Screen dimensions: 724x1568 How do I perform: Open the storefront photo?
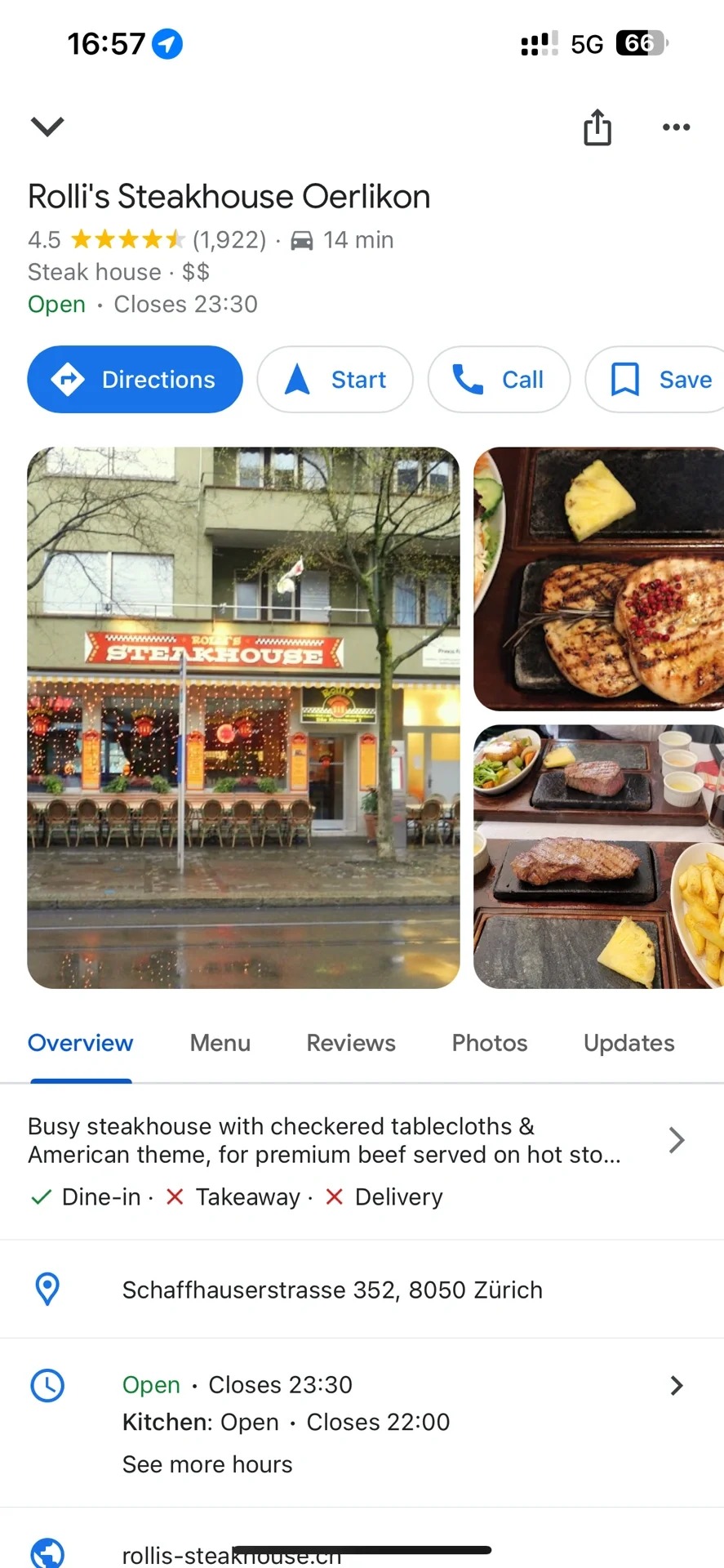[243, 717]
